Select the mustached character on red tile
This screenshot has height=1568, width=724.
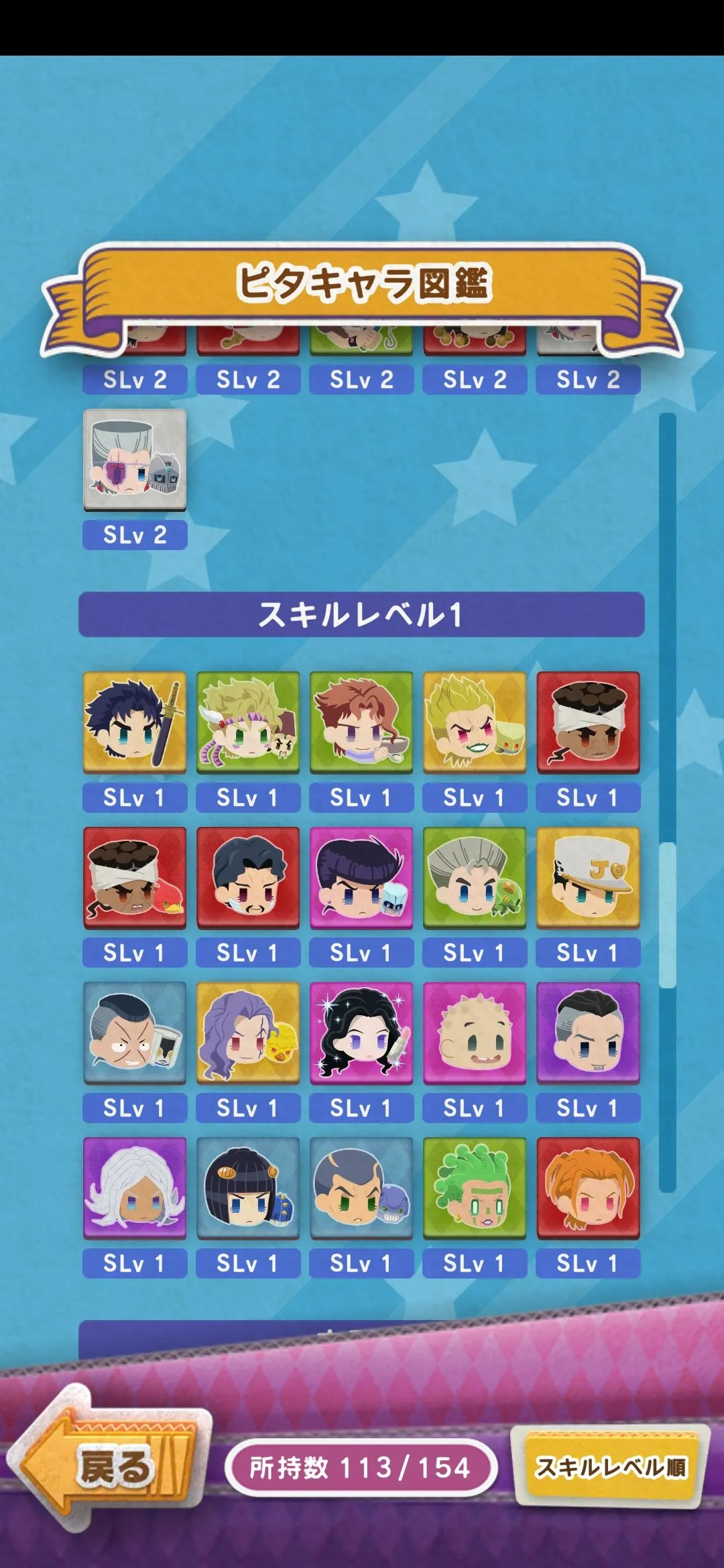[248, 878]
